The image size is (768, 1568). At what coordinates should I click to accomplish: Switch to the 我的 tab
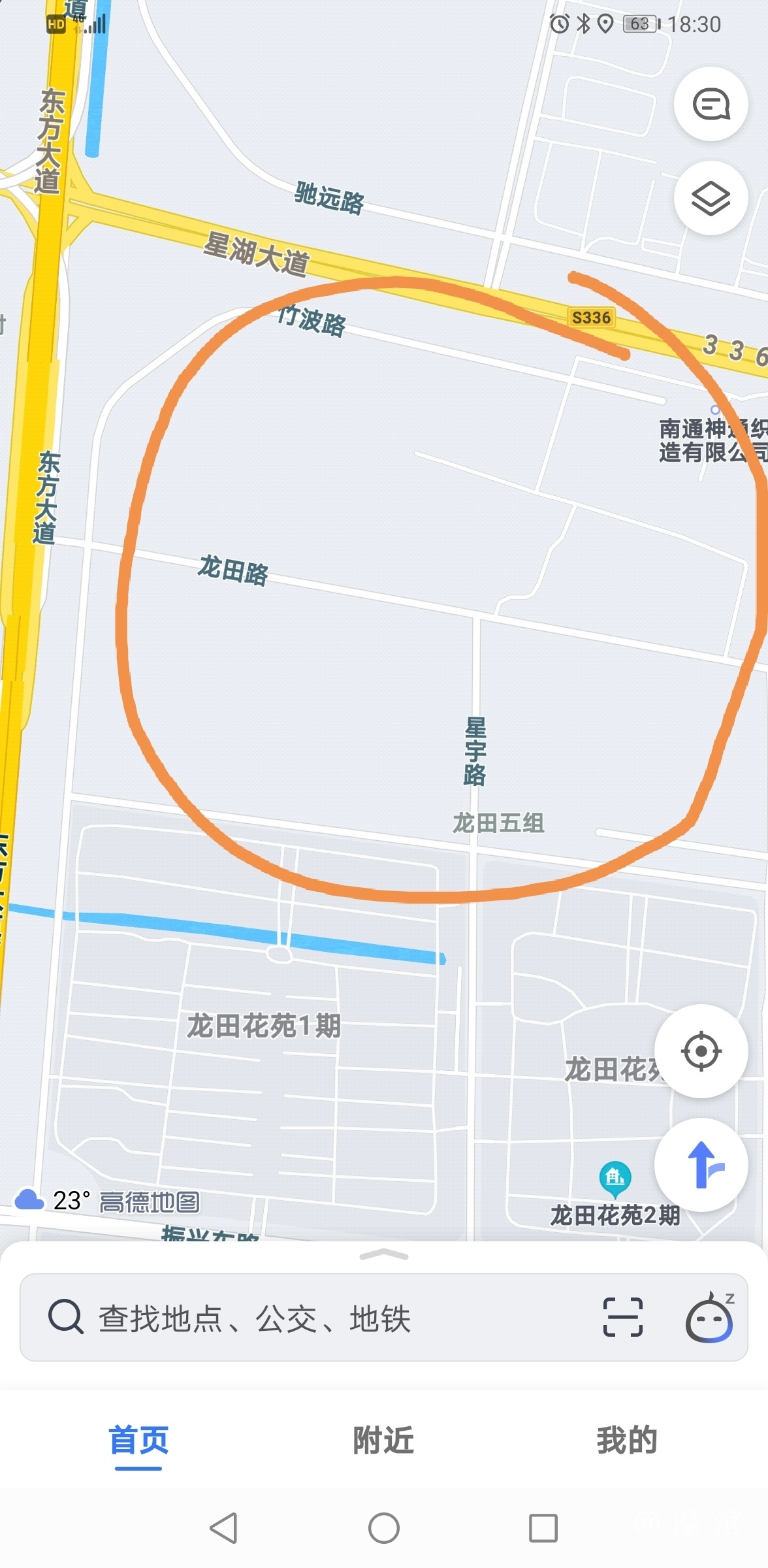pos(627,1441)
